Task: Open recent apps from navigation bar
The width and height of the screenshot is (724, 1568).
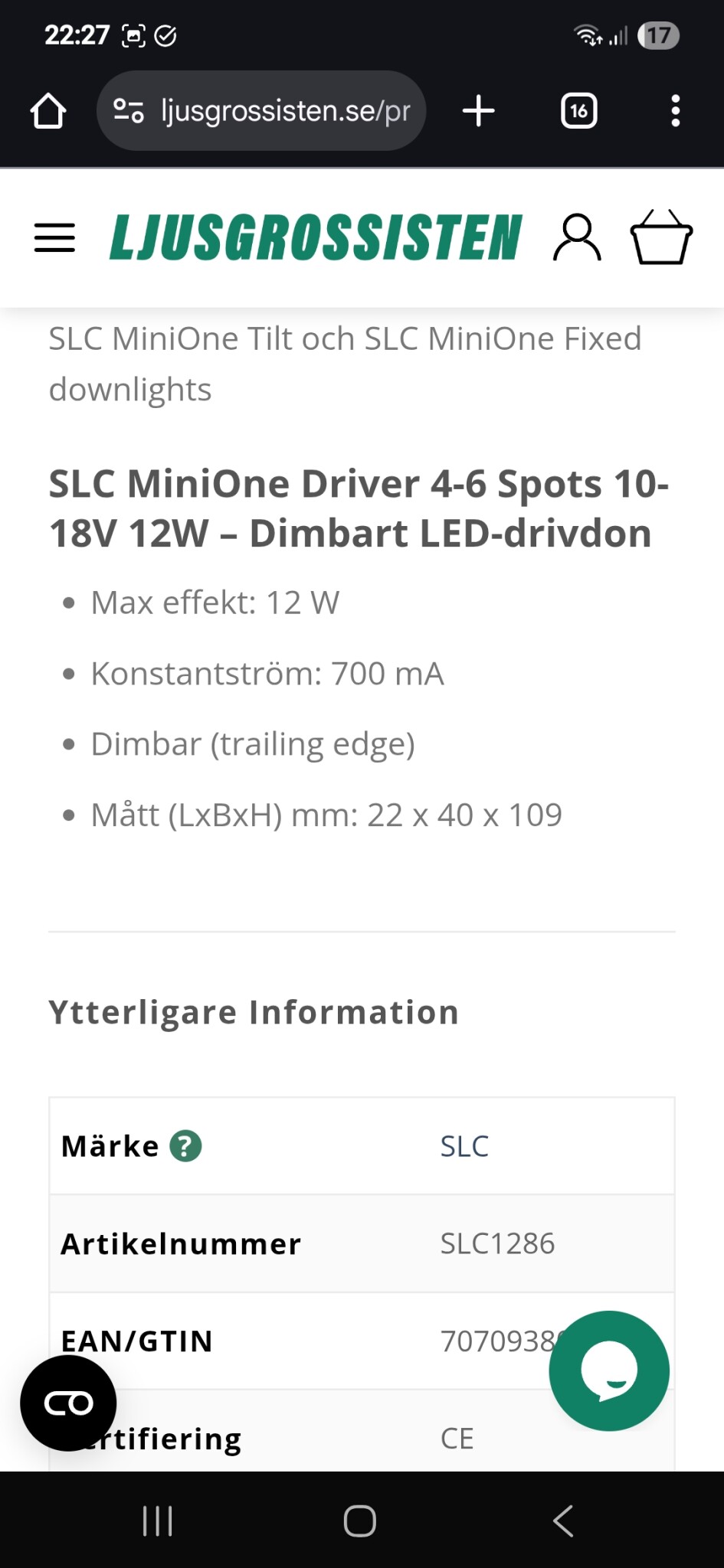Action: click(158, 1521)
